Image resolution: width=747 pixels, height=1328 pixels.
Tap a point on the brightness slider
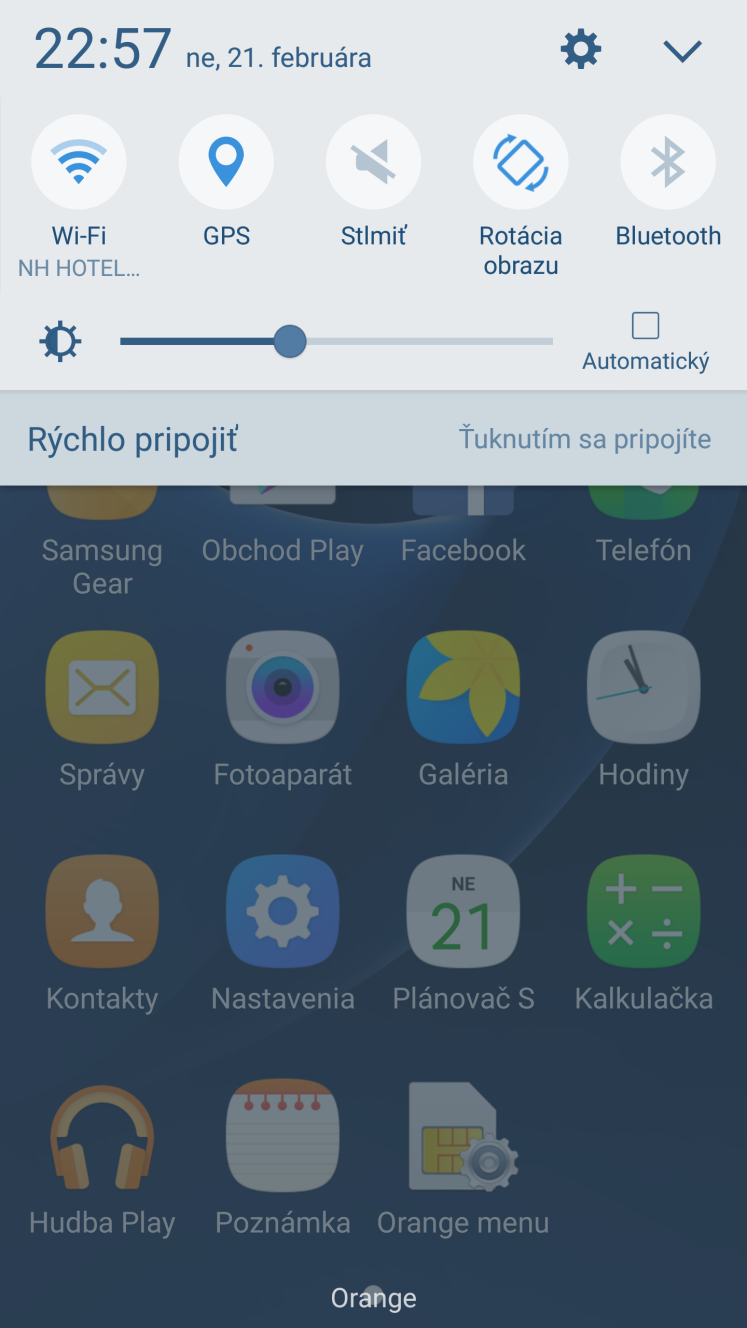pyautogui.click(x=336, y=341)
